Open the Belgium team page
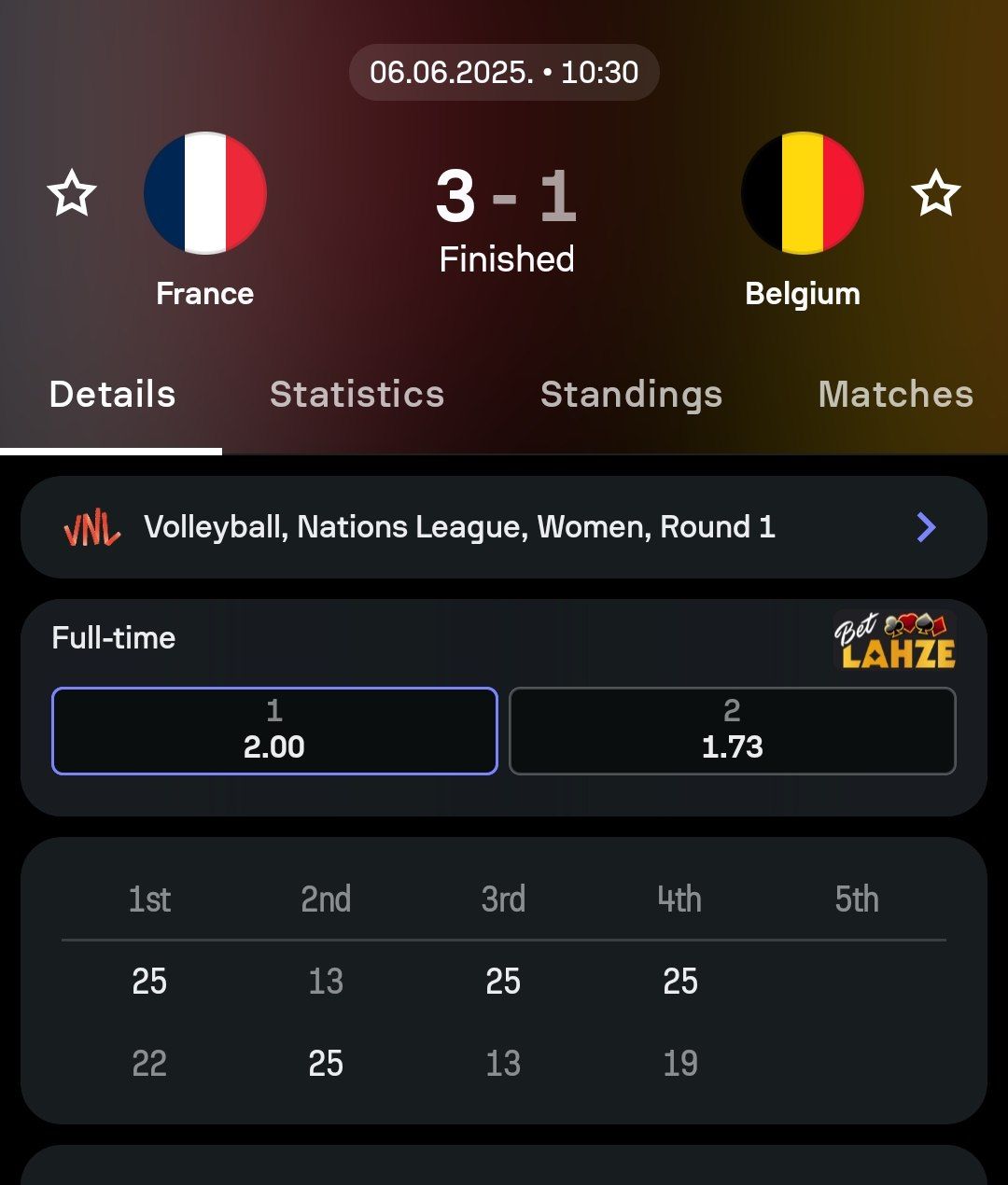Image resolution: width=1008 pixels, height=1185 pixels. (x=803, y=194)
